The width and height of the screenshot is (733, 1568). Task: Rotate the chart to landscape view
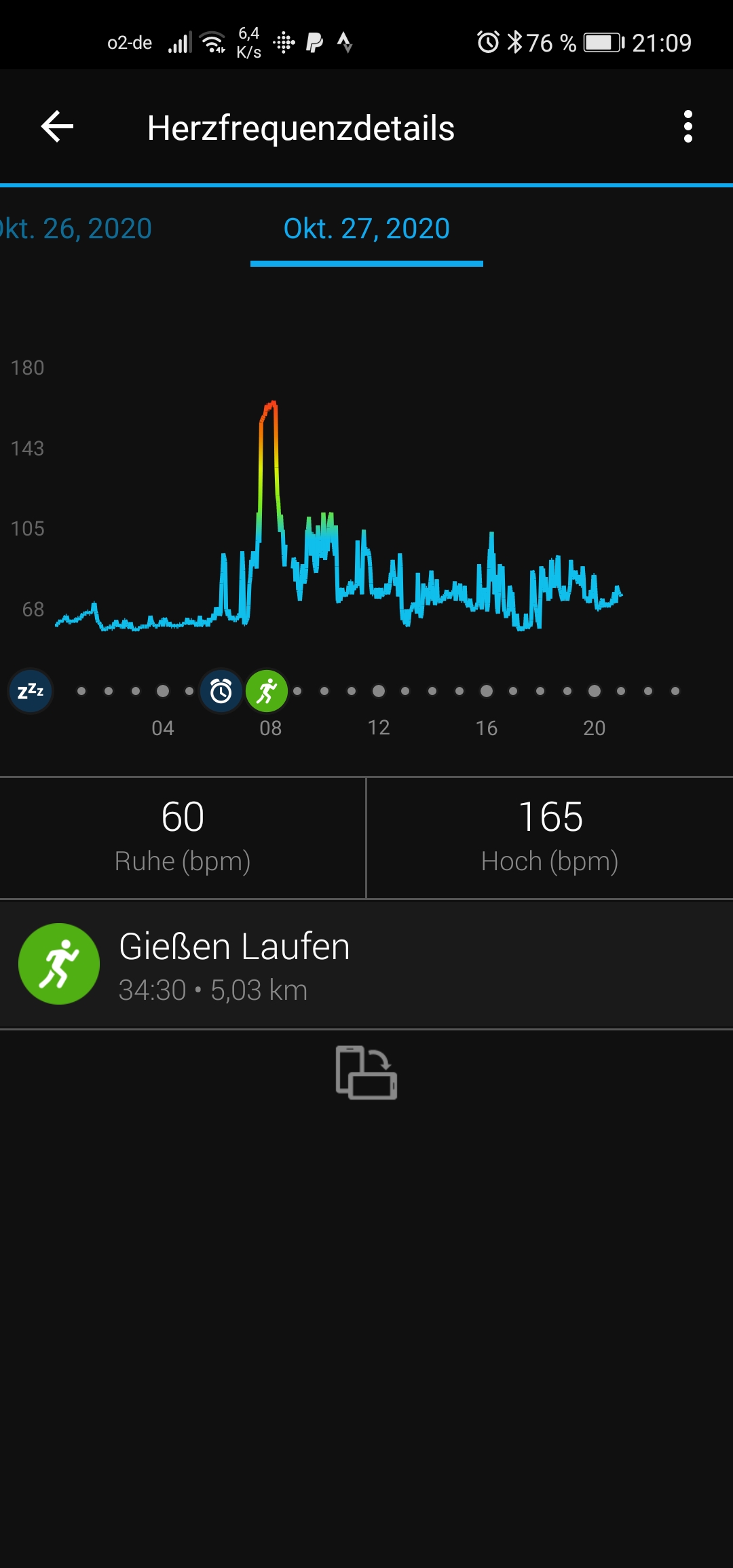click(366, 1072)
